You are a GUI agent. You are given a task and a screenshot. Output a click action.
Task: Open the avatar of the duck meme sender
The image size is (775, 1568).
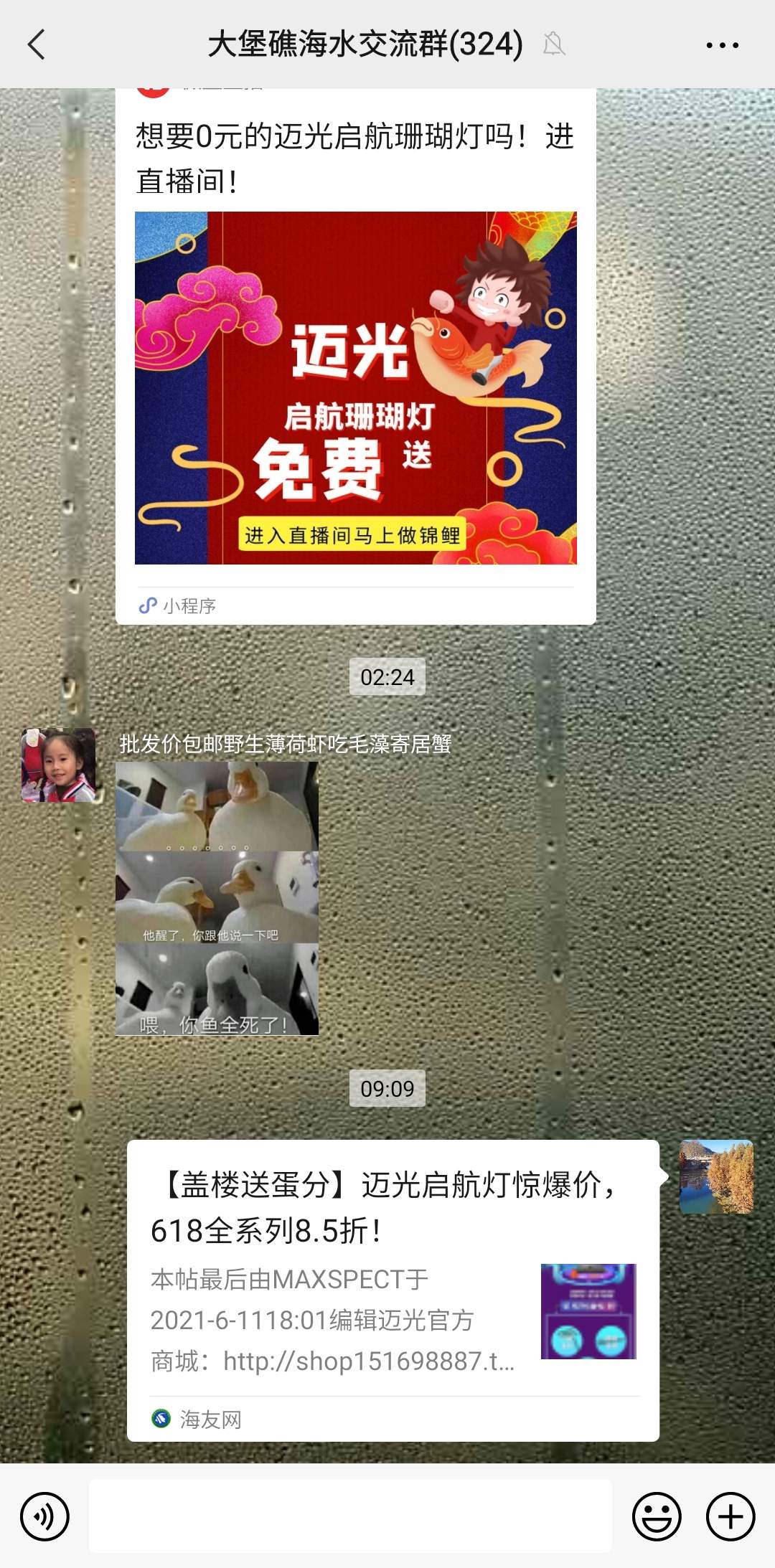[x=59, y=765]
